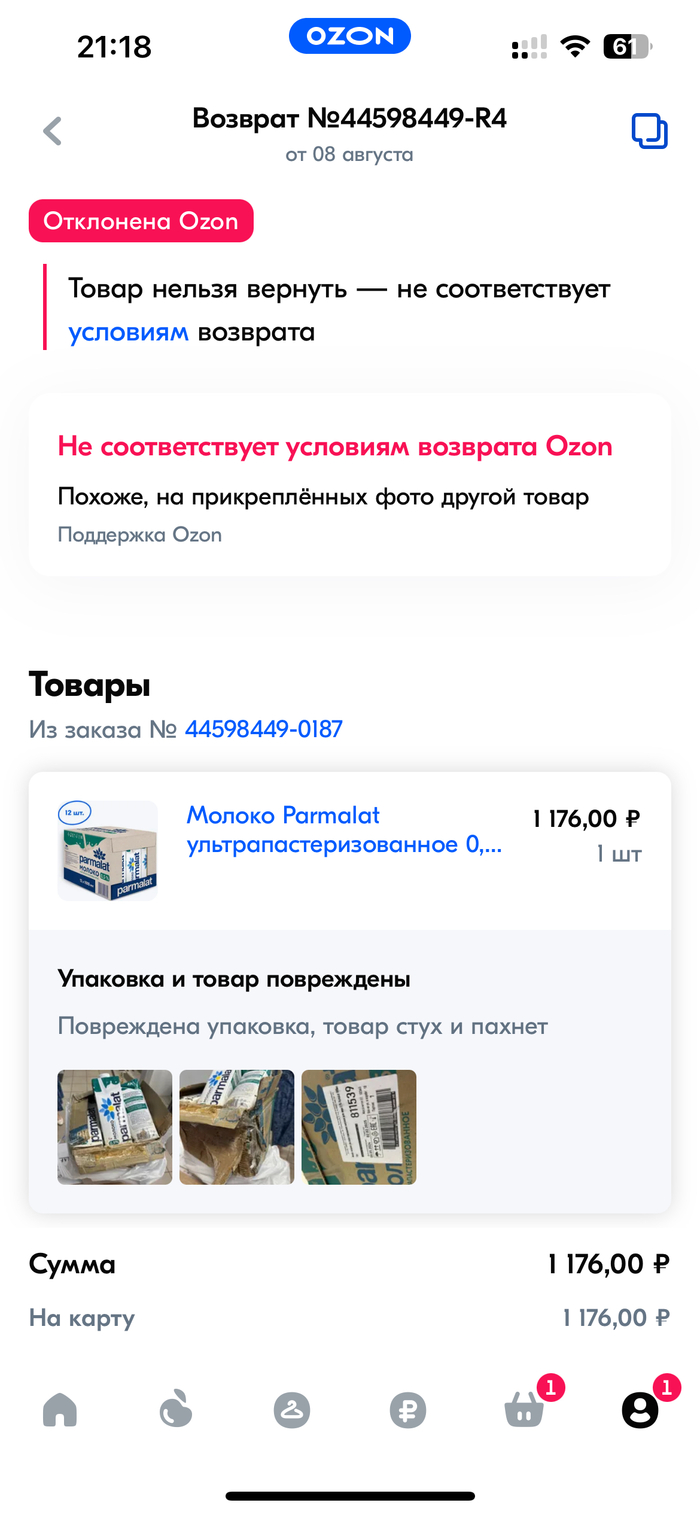Switch to the ruble finance tab
Image resolution: width=700 pixels, height=1515 pixels.
click(x=408, y=1410)
